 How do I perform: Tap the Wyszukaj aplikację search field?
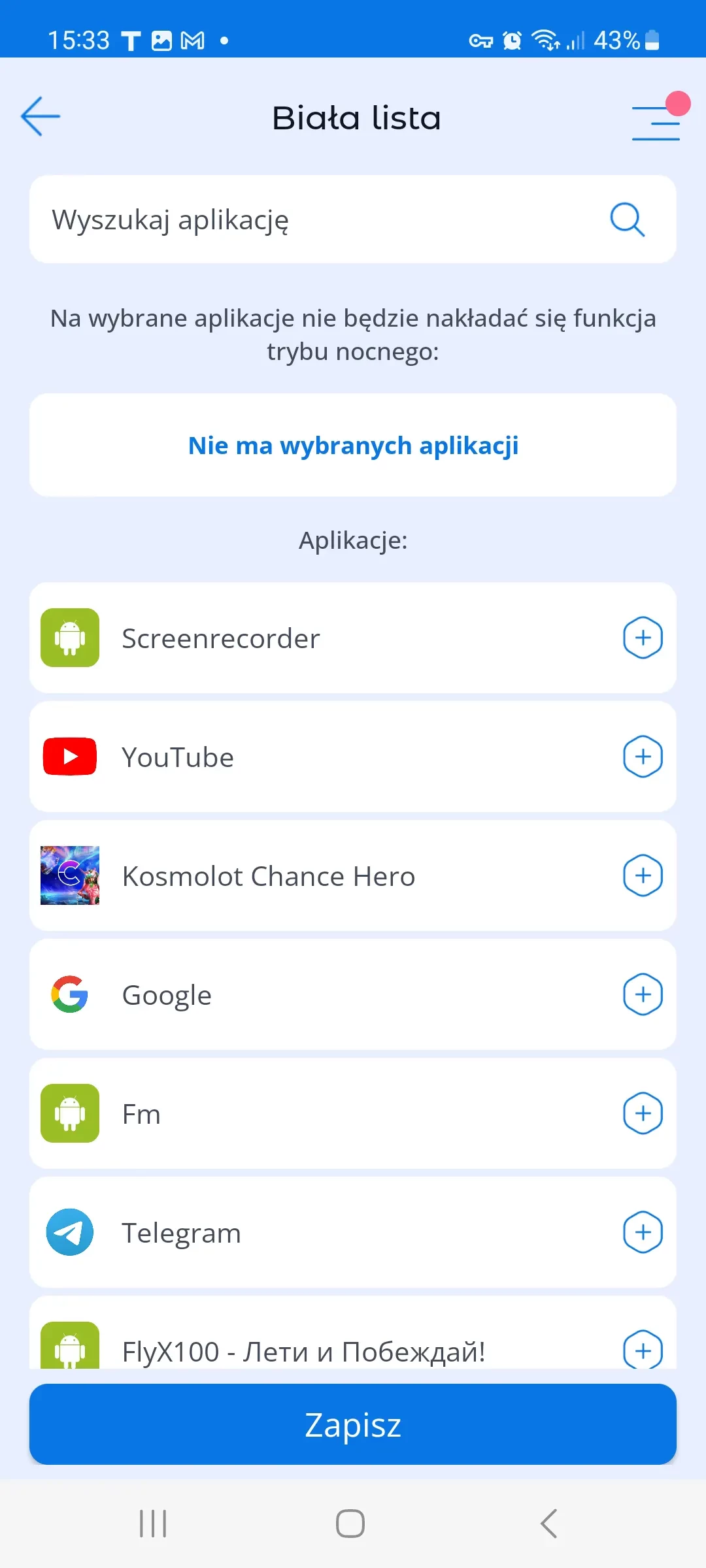tap(314, 220)
